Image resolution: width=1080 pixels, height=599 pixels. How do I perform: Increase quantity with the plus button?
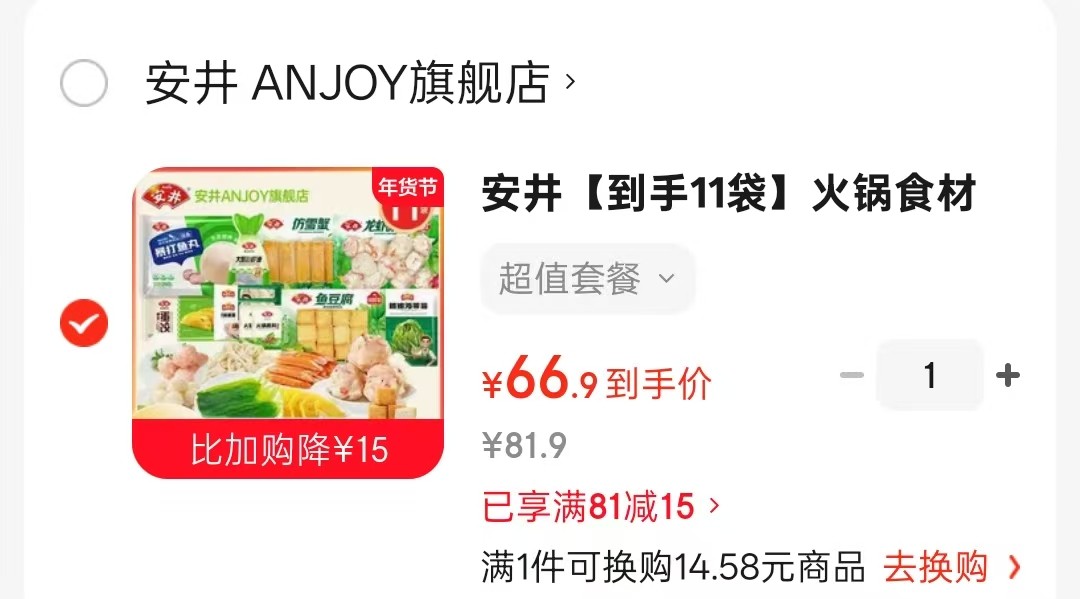[1008, 376]
